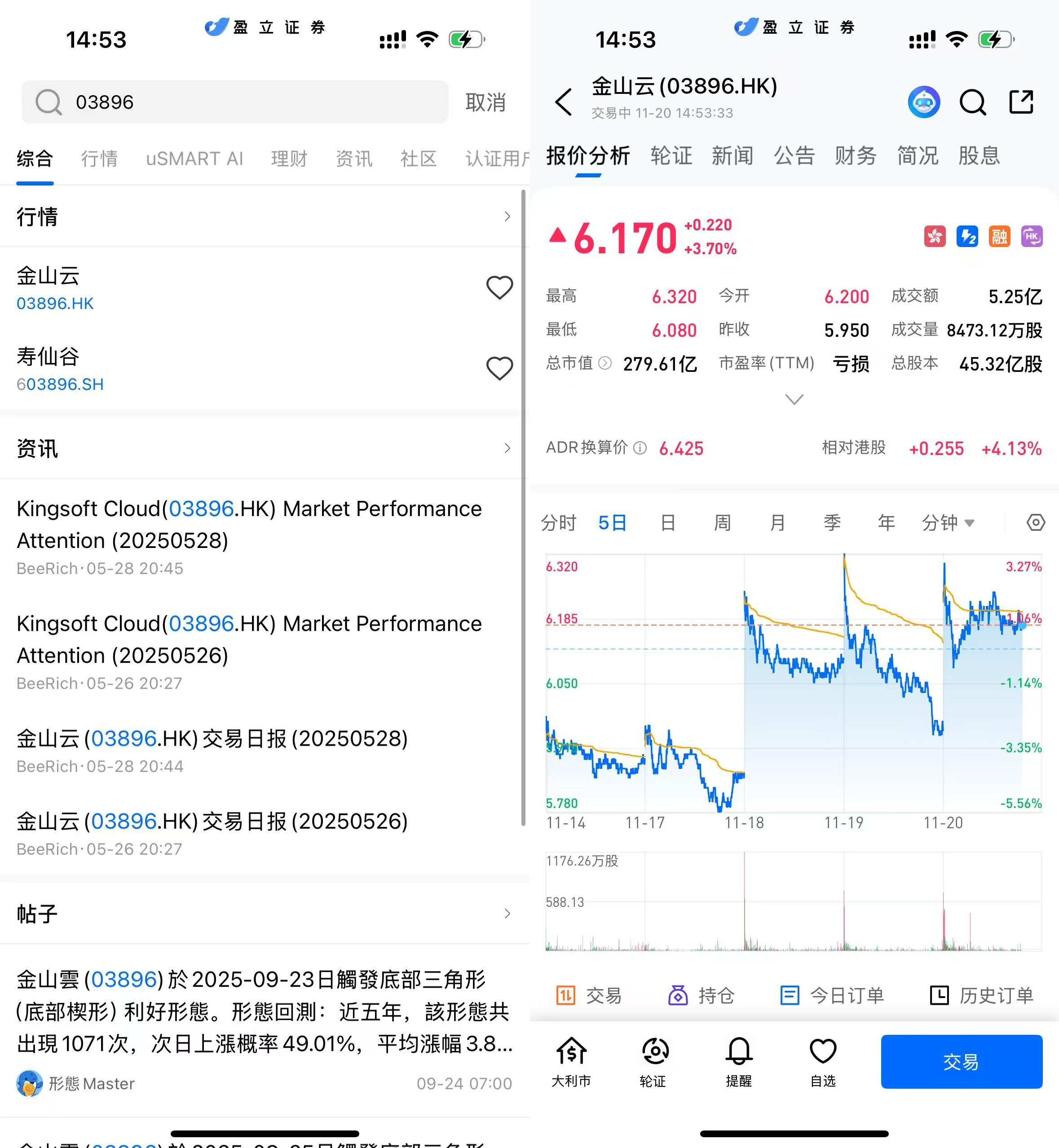
Task: View 今日订单
Action: click(832, 996)
